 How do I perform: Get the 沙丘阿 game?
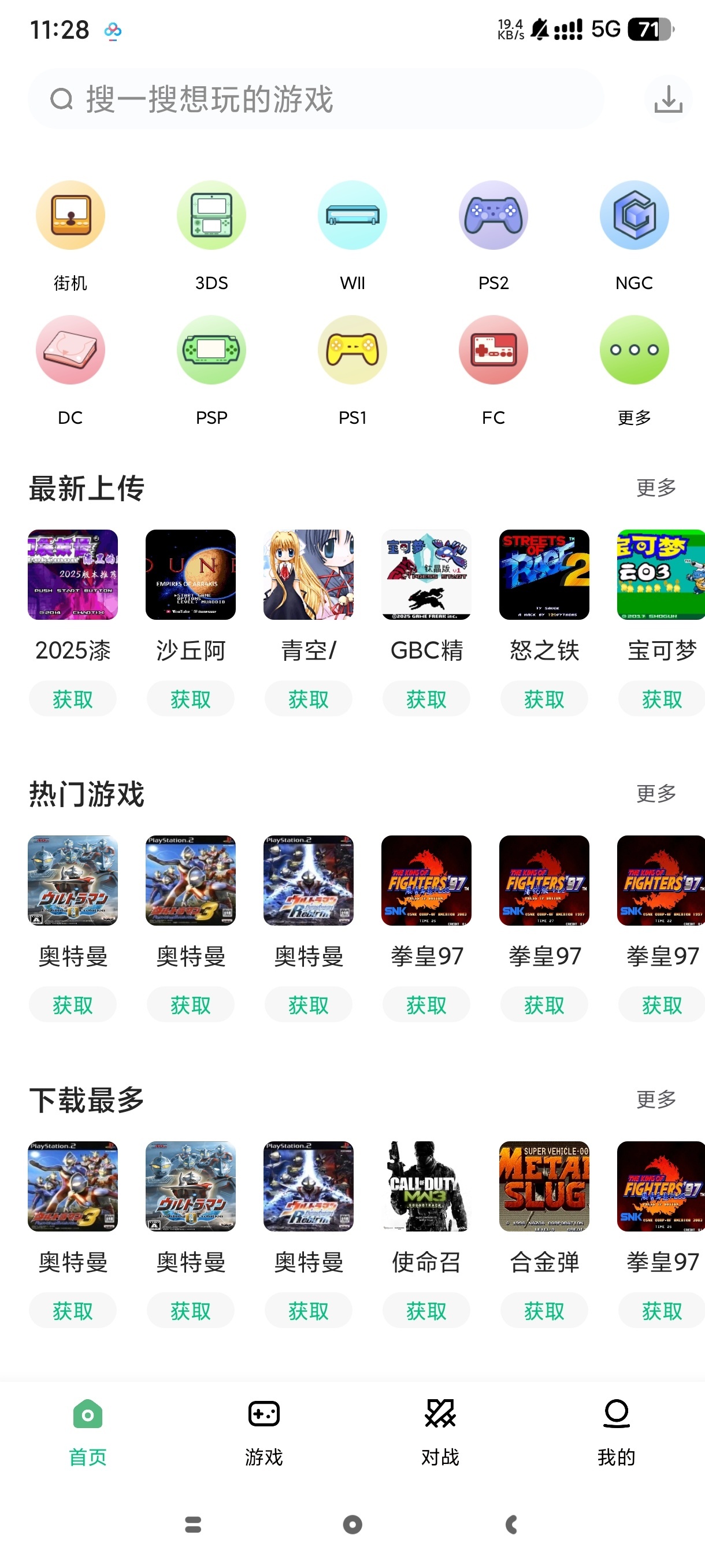[x=190, y=700]
